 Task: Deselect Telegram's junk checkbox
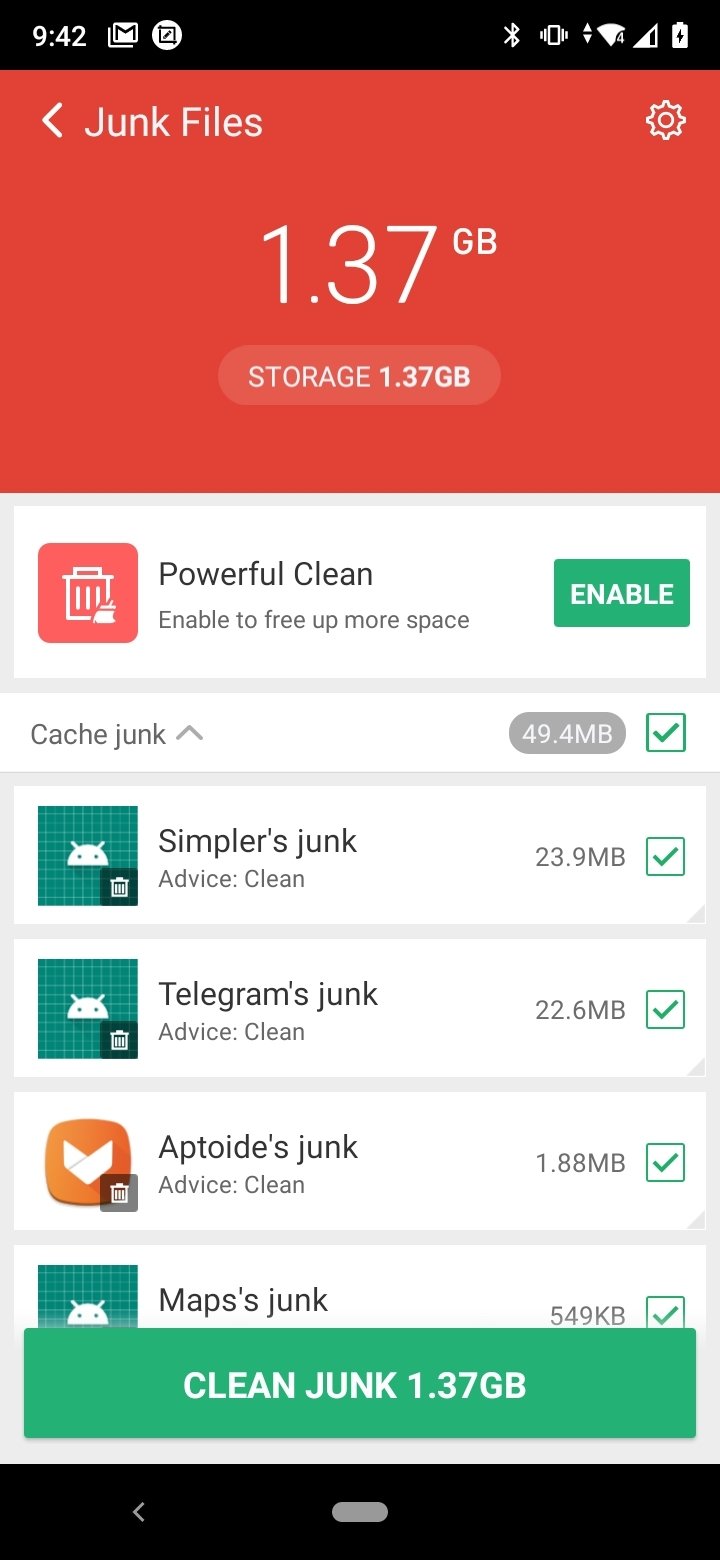click(x=666, y=1009)
